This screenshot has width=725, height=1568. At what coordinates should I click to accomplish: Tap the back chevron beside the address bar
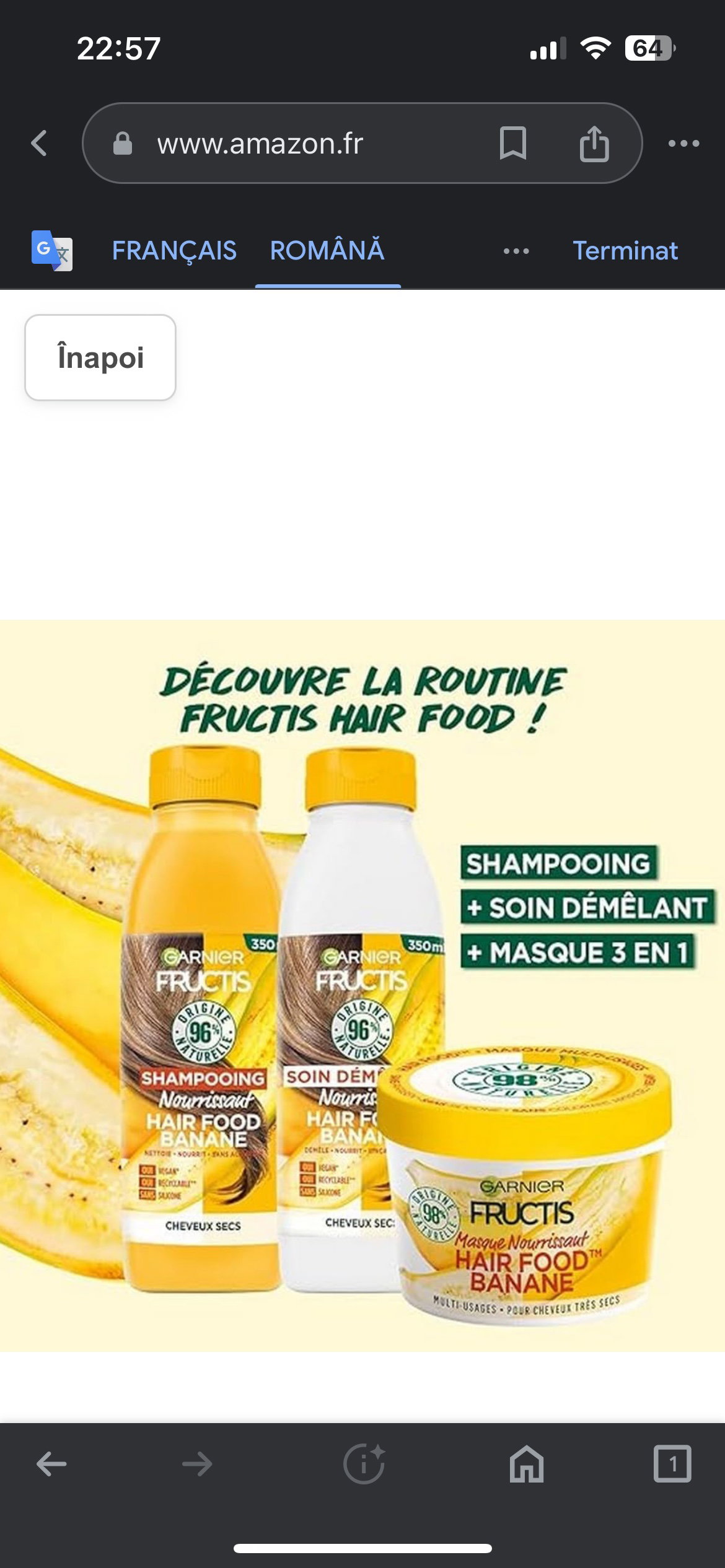pos(40,143)
